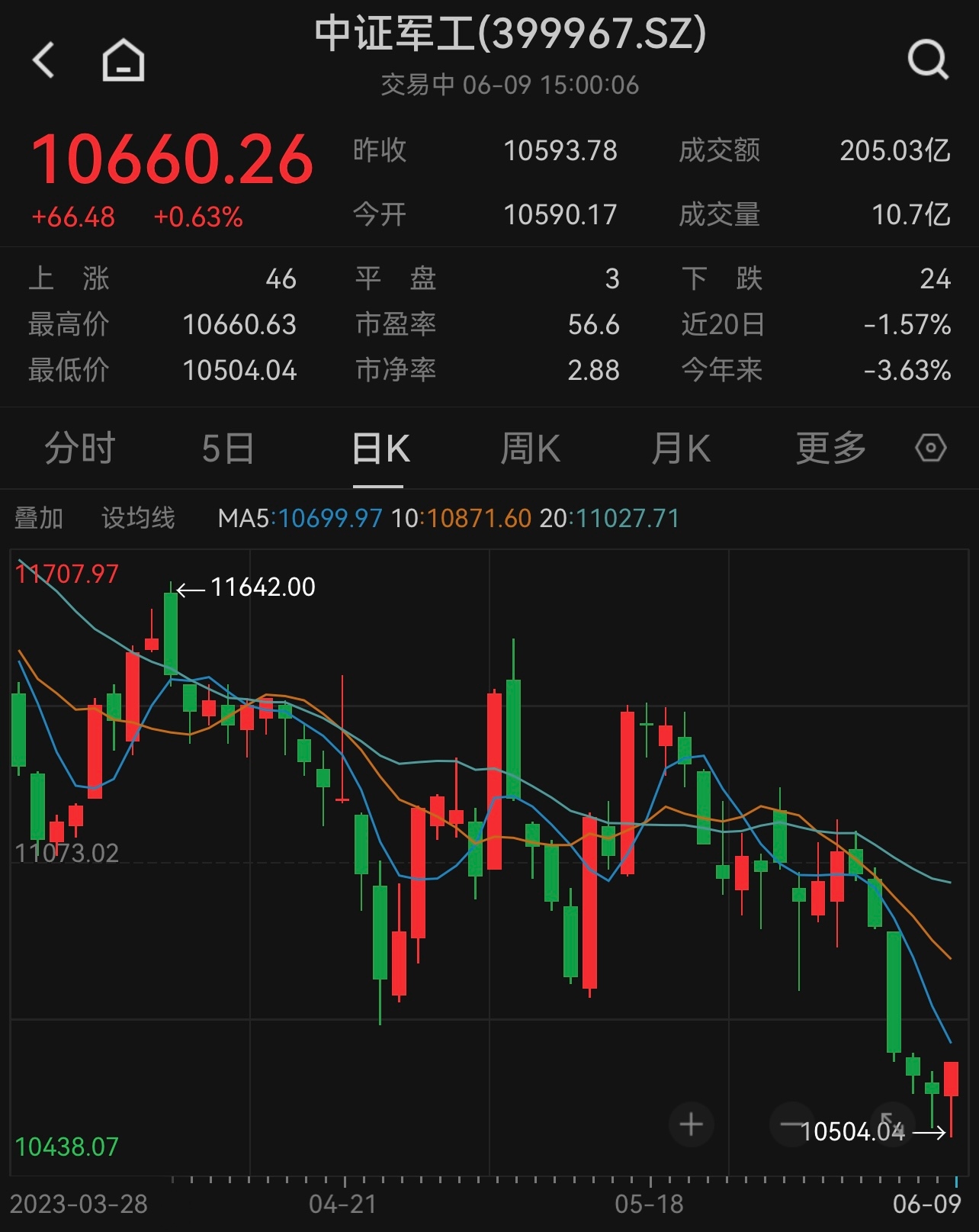Zoom in on the chart with plus icon
The width and height of the screenshot is (979, 1232).
(x=691, y=1123)
